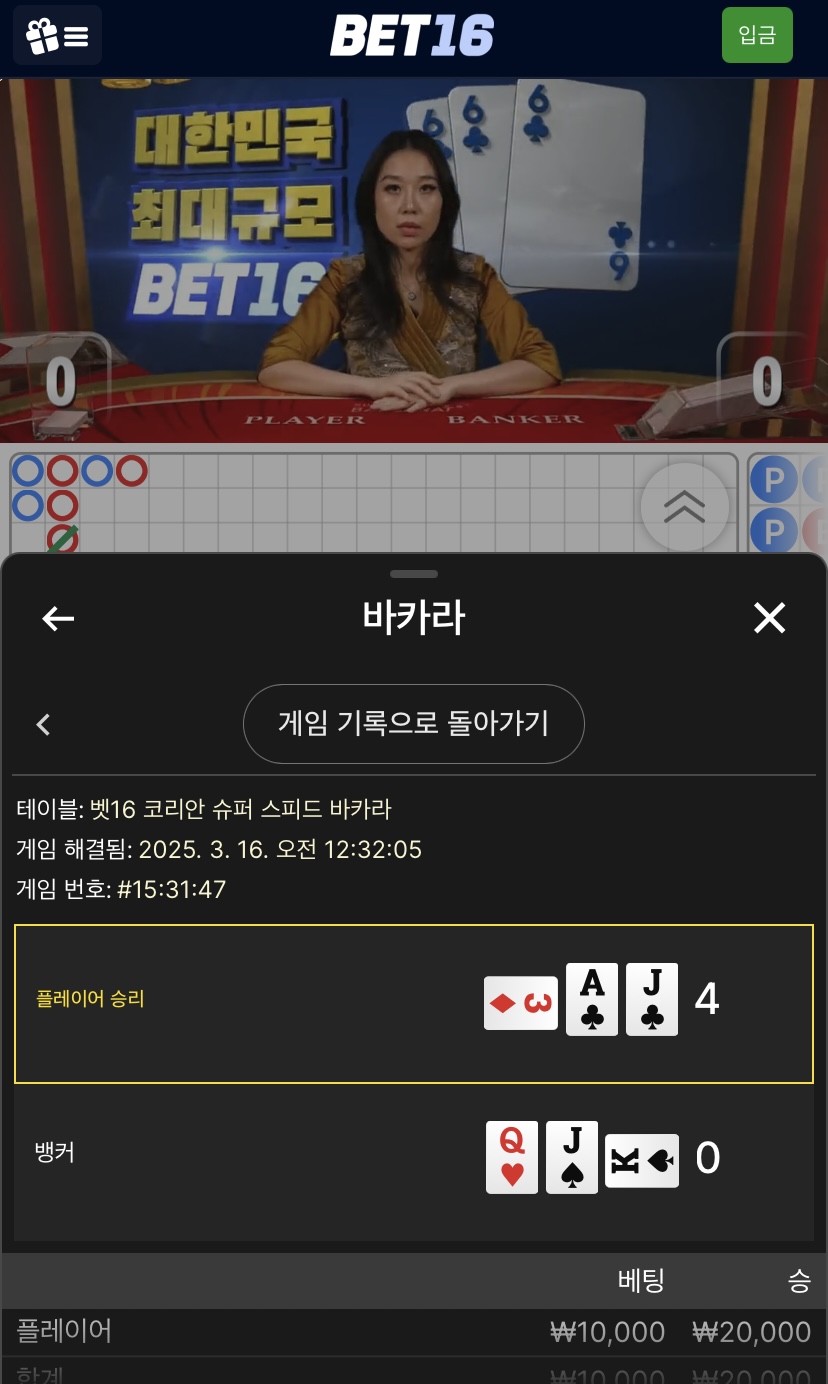The width and height of the screenshot is (828, 1384).
Task: Close the 바카라 panel
Action: point(769,619)
